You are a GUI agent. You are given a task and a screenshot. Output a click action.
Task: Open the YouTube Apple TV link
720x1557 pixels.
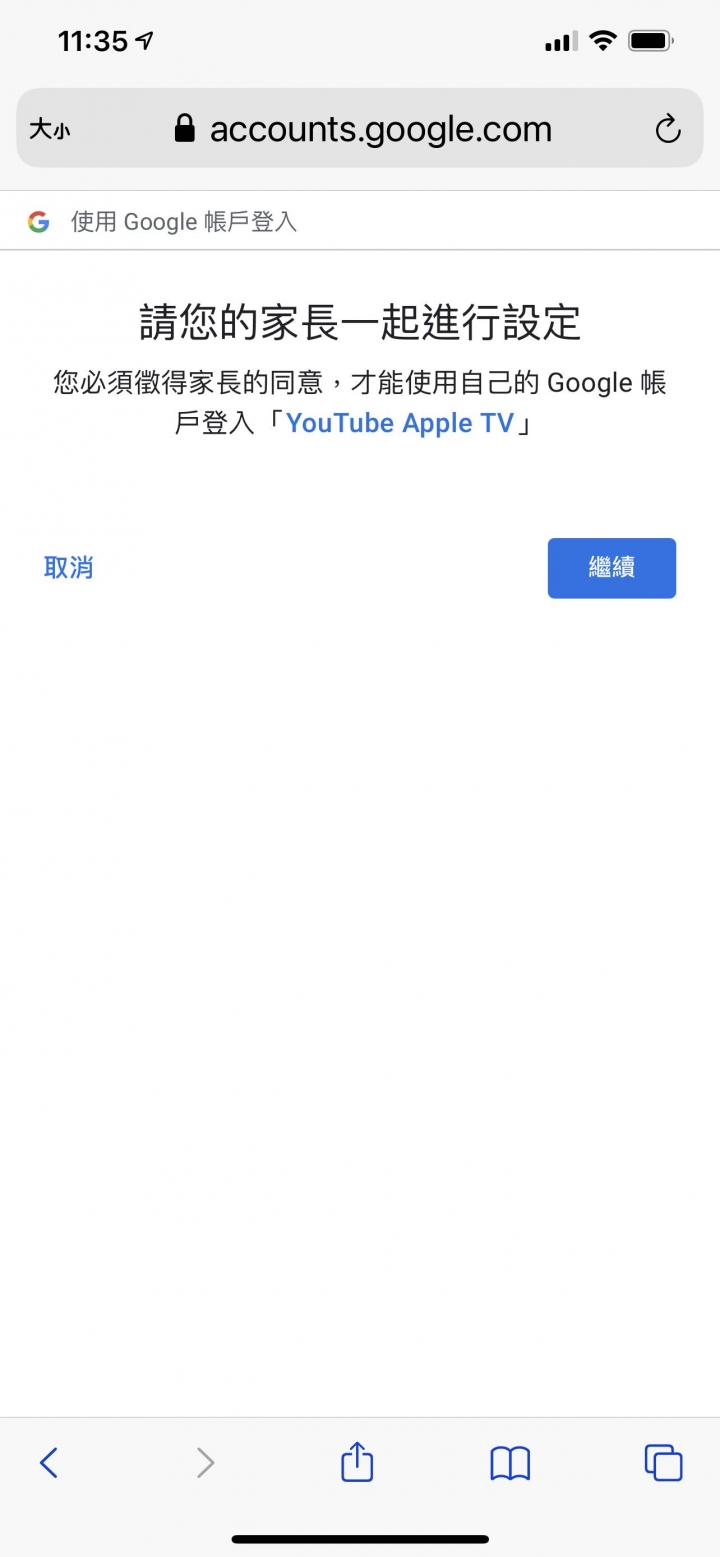pos(400,423)
